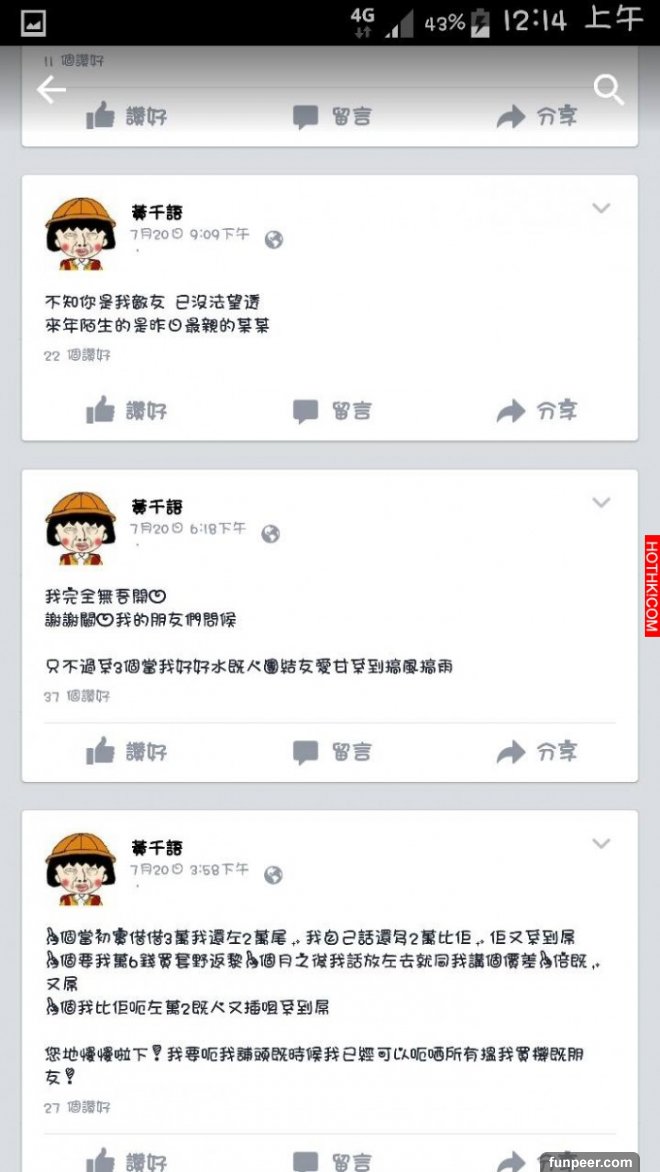
Task: Share the 9:09下午 post
Action: point(537,410)
